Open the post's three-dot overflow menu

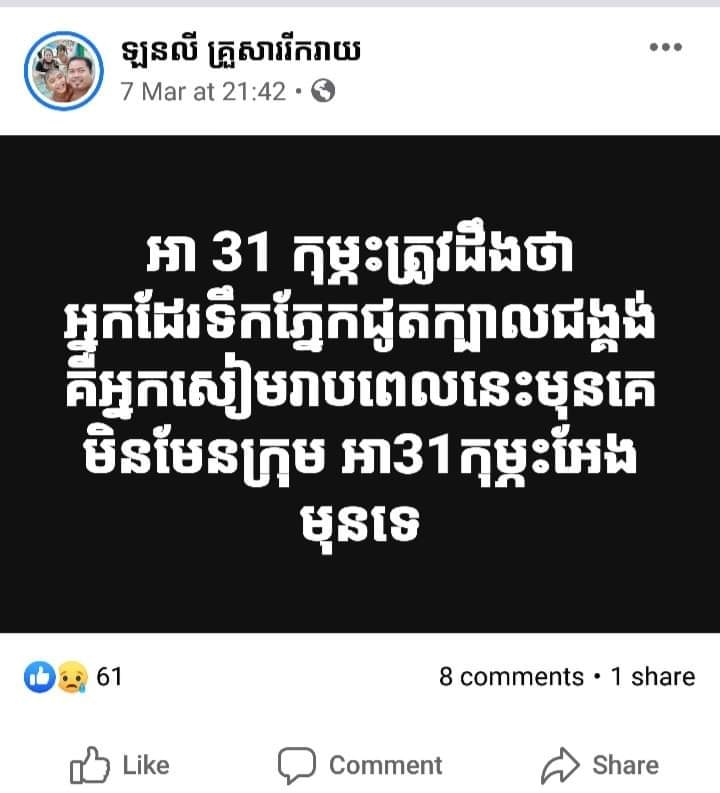(x=665, y=47)
